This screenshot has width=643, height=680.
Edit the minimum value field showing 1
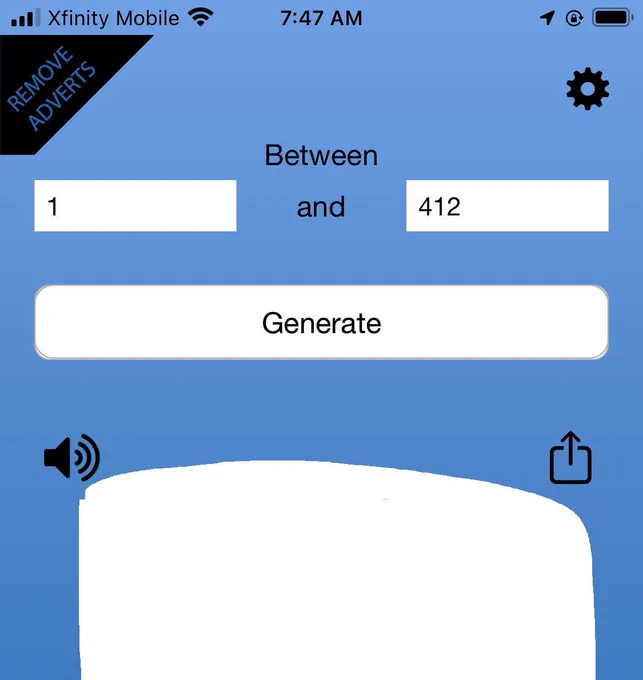pyautogui.click(x=135, y=206)
